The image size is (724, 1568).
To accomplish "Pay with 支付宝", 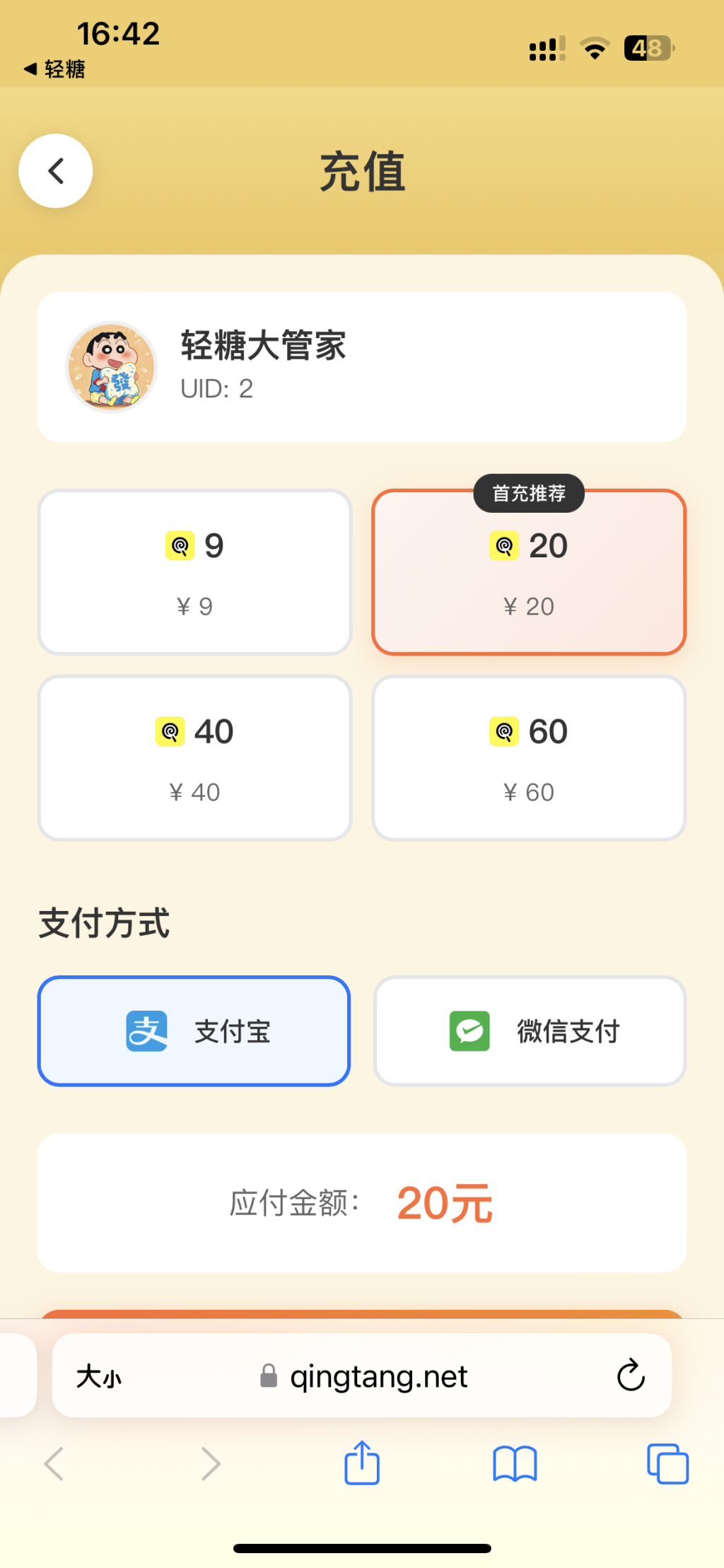I will click(194, 1031).
